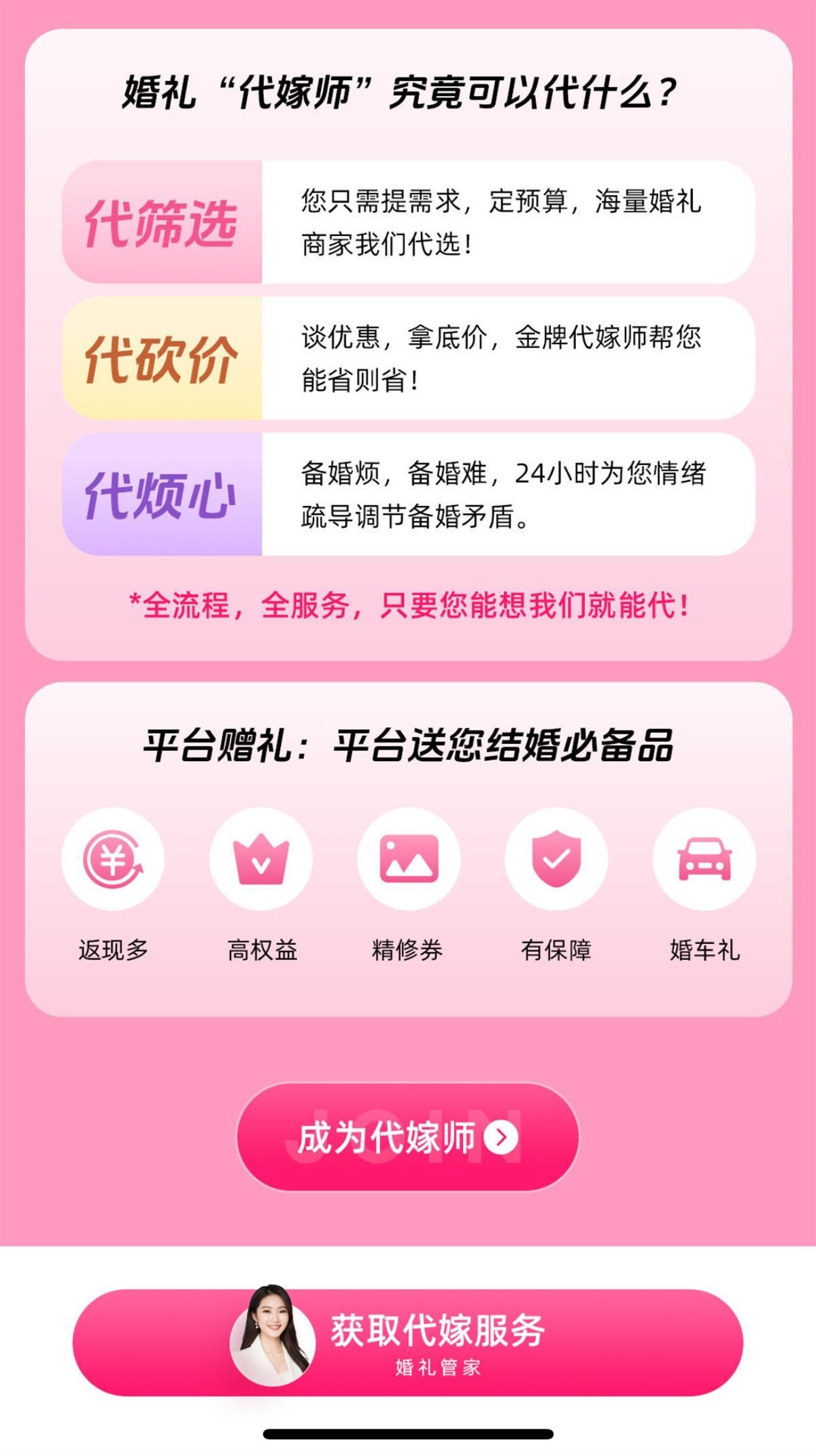Viewport: 816px width, 1456px height.
Task: Get the 获取代嫁服务 wedding butler service
Action: pos(408,1342)
